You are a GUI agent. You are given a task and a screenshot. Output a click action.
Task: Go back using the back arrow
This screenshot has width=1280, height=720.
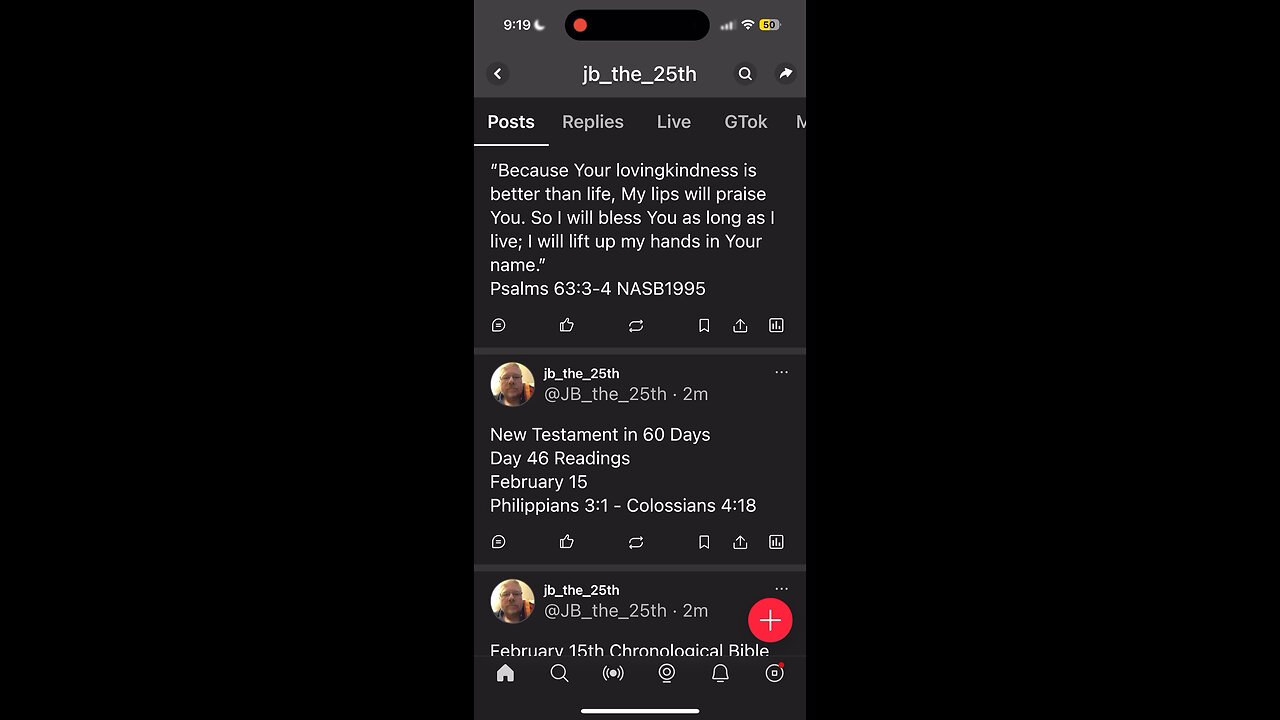[498, 74]
